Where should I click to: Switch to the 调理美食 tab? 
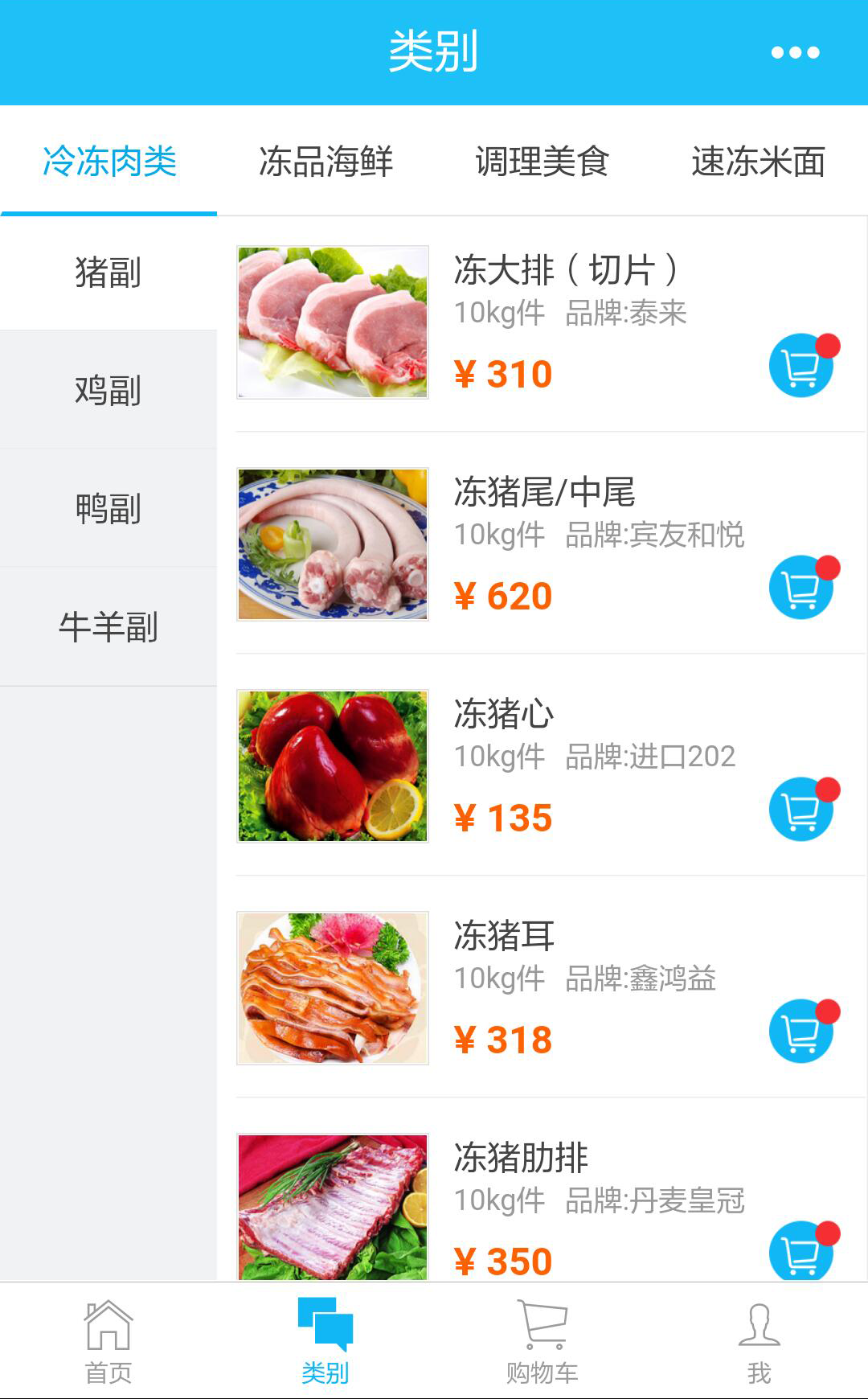click(x=542, y=162)
